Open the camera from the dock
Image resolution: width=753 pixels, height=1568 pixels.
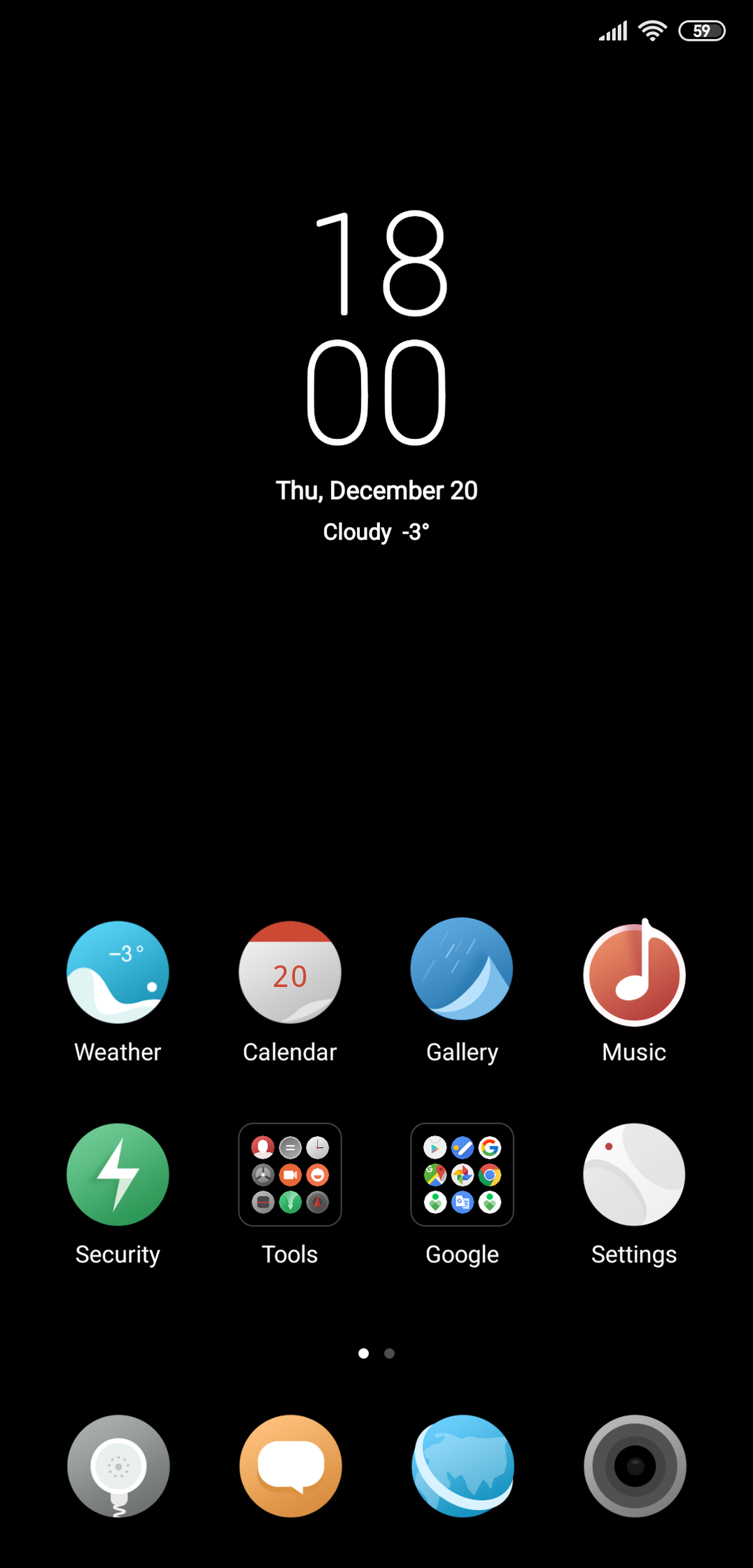point(635,1466)
